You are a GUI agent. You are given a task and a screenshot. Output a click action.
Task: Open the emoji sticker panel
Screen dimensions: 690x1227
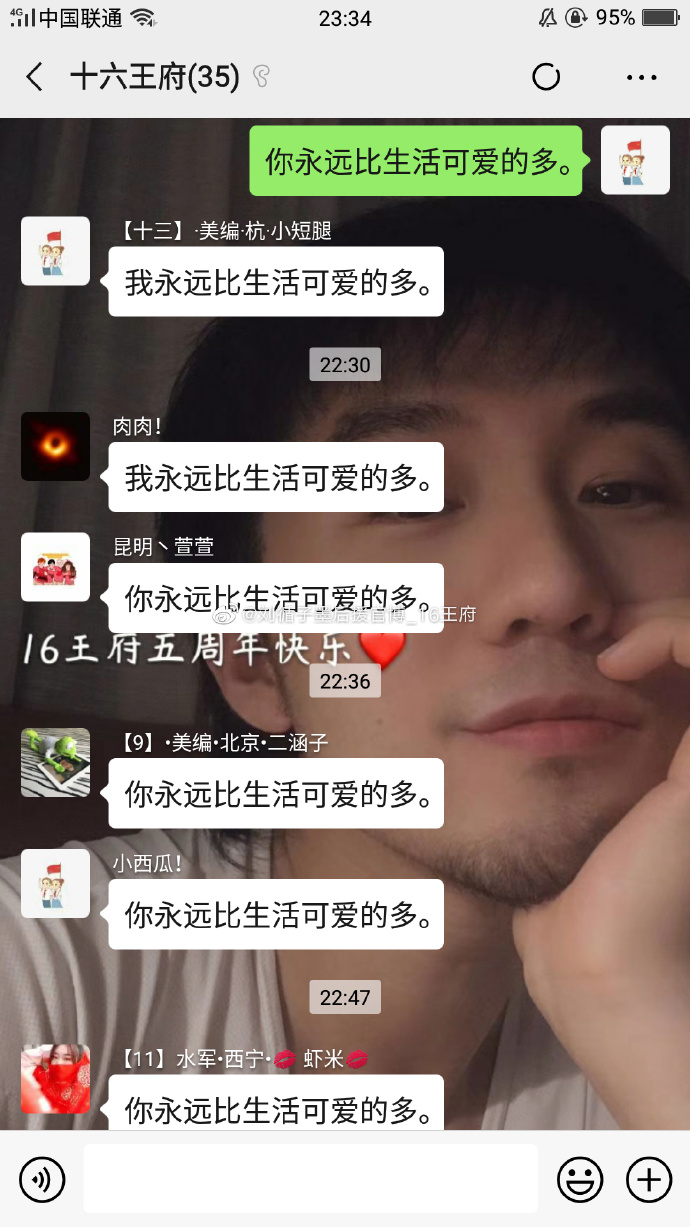pos(580,1180)
